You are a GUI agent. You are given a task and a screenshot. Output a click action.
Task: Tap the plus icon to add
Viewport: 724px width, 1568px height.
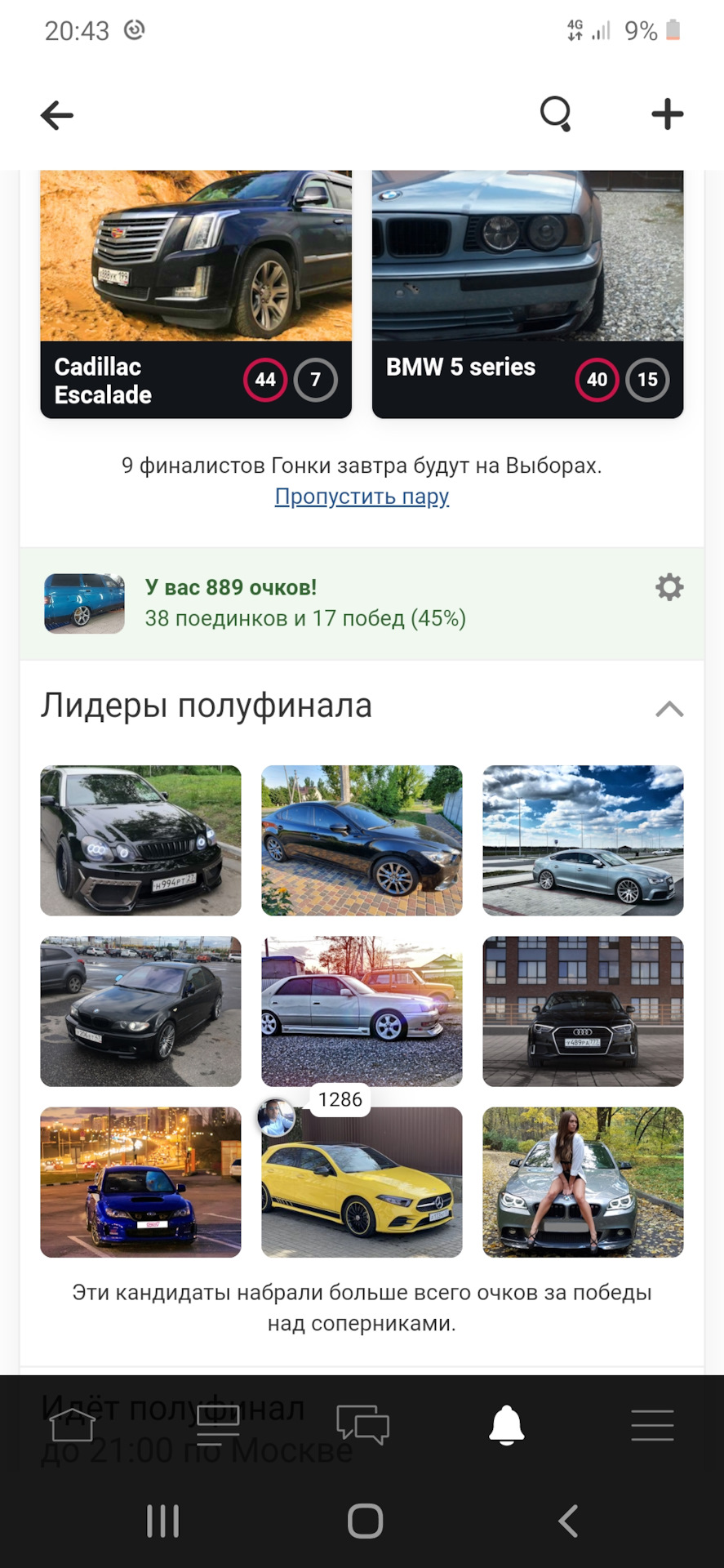click(x=667, y=114)
